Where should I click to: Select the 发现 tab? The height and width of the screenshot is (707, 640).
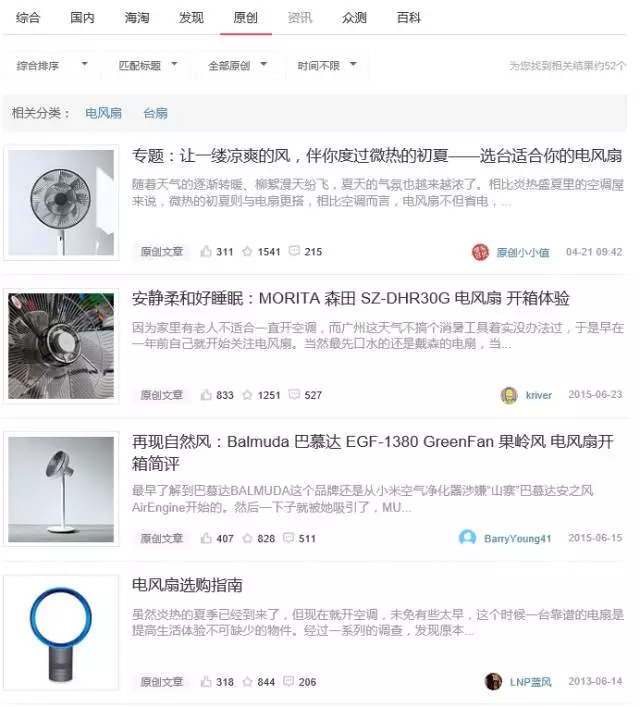(x=191, y=18)
